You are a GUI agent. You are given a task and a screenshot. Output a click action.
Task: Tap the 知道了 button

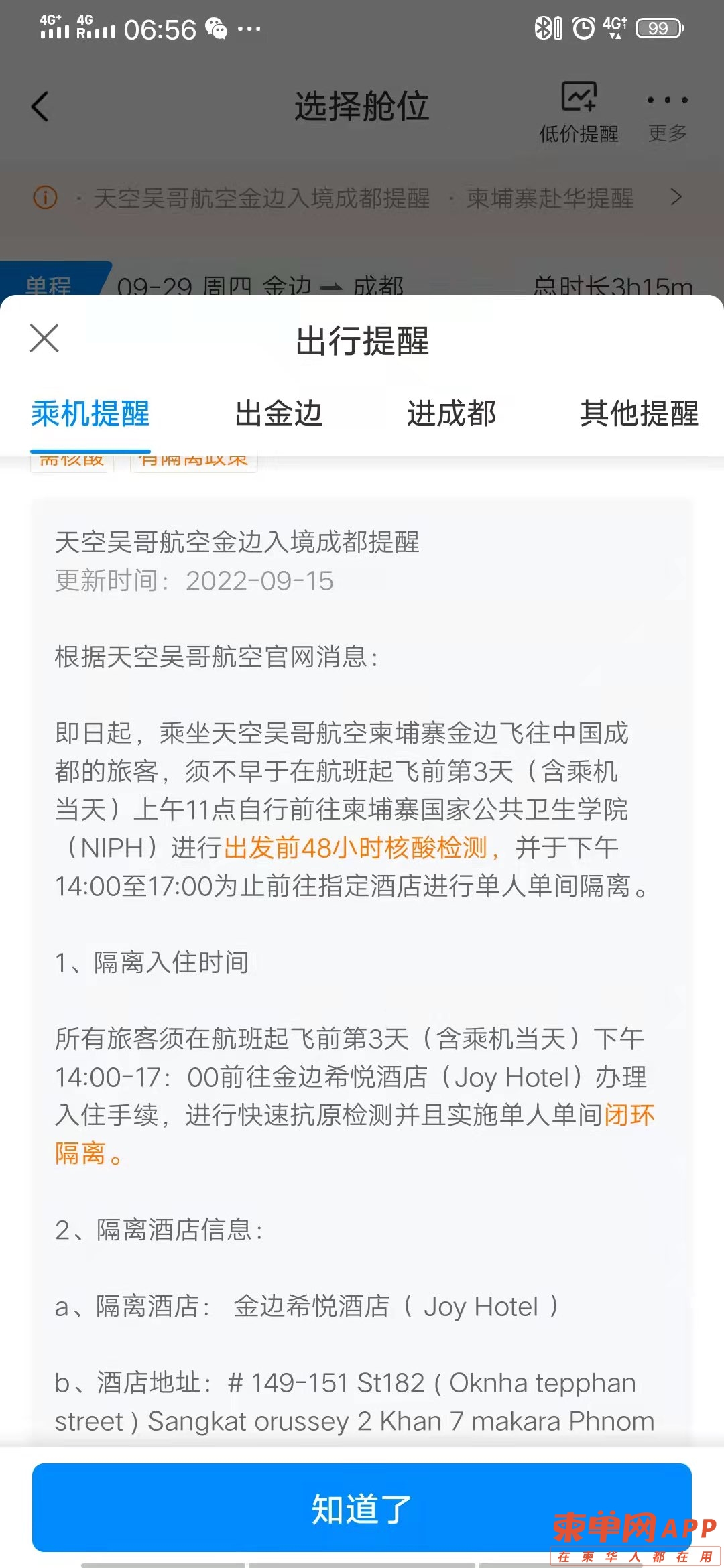coord(362,1509)
